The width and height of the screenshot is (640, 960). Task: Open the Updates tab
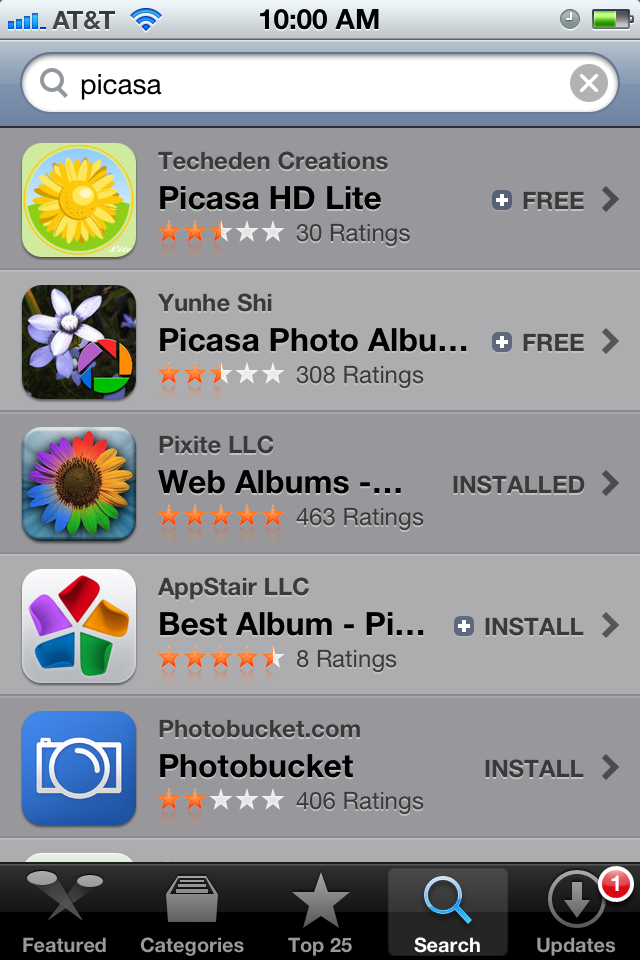click(x=576, y=912)
